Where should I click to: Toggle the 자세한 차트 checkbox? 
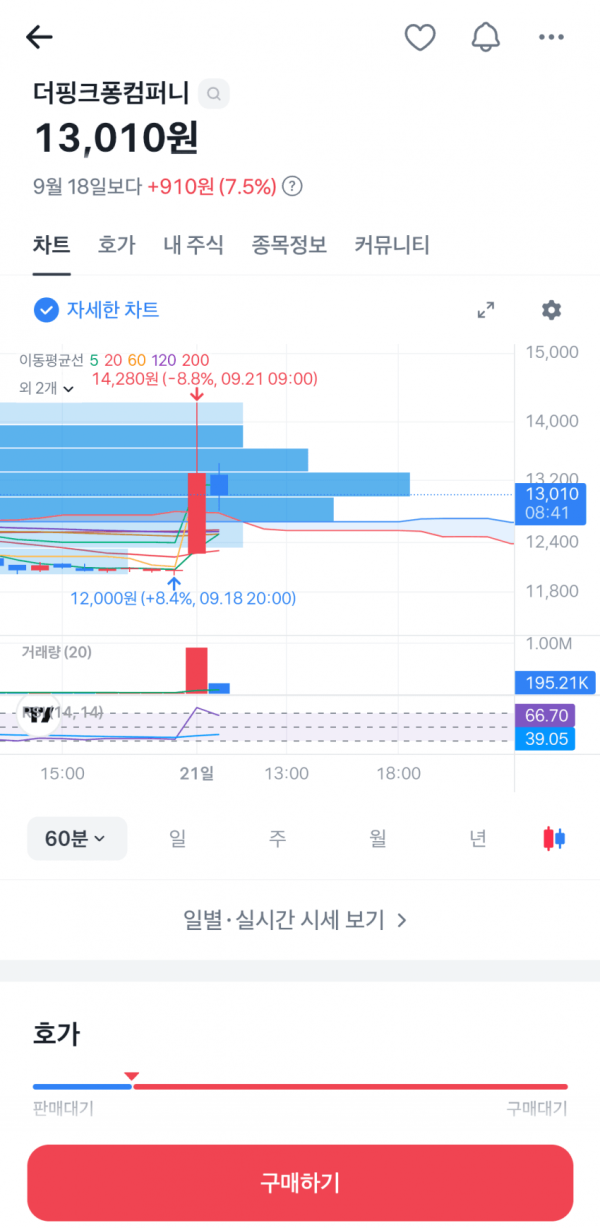click(x=46, y=310)
